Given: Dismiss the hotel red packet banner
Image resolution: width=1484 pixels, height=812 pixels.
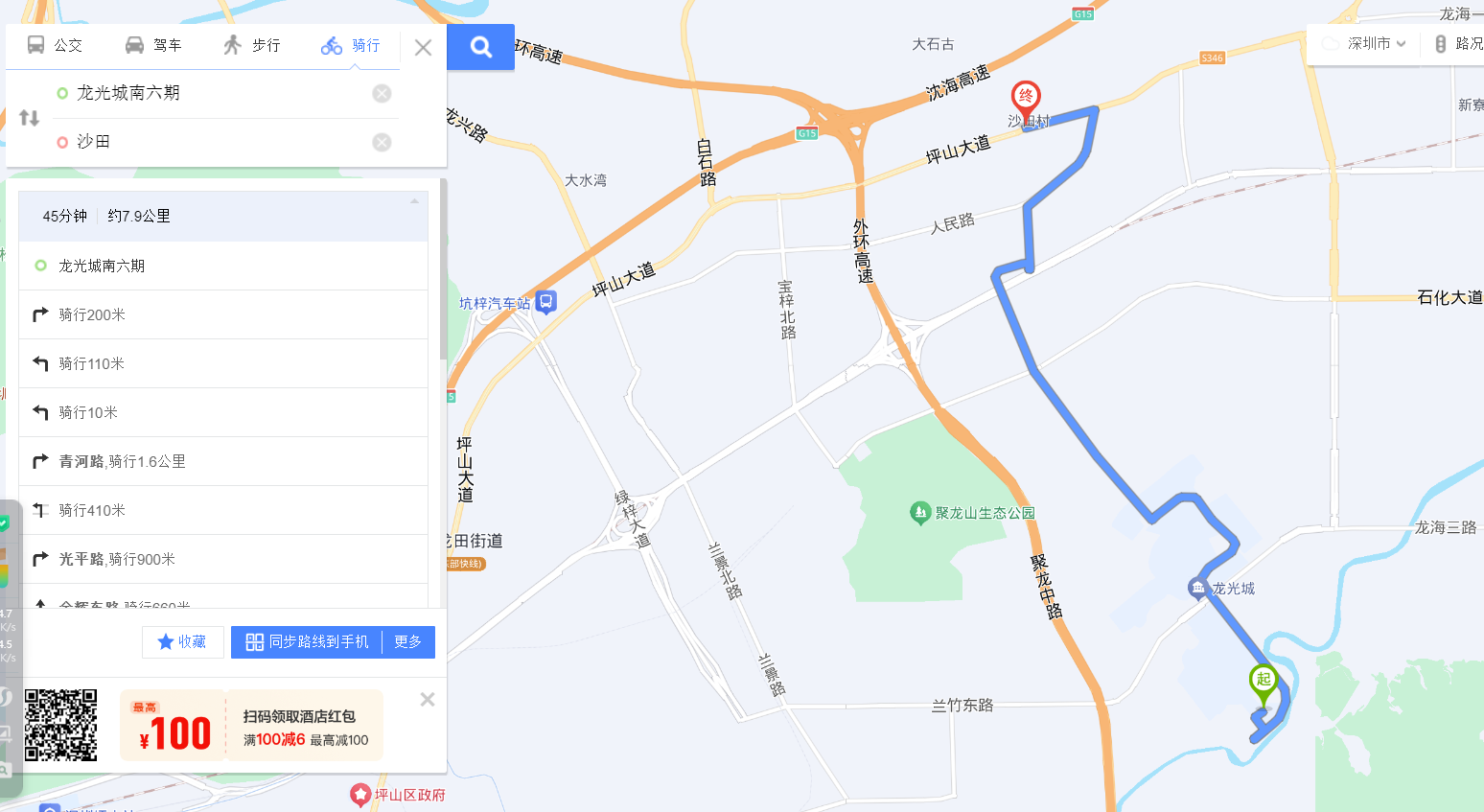Looking at the screenshot, I should coord(428,700).
